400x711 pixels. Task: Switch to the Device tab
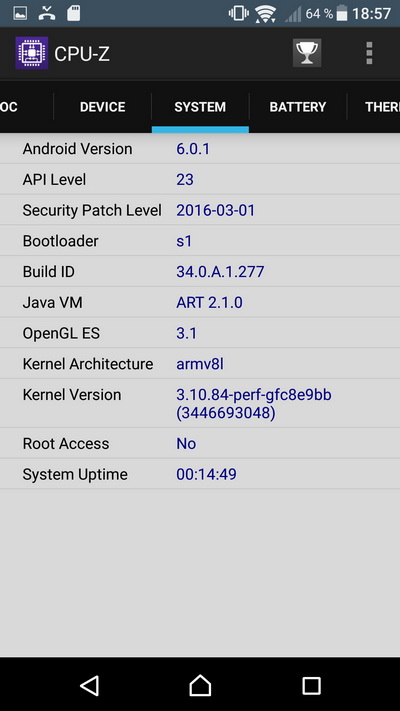(x=102, y=107)
